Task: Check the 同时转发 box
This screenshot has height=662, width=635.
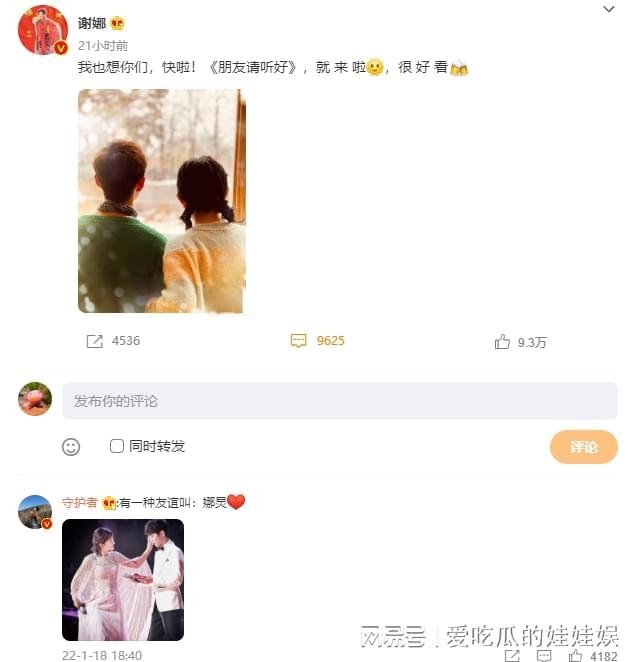Action: click(x=117, y=446)
